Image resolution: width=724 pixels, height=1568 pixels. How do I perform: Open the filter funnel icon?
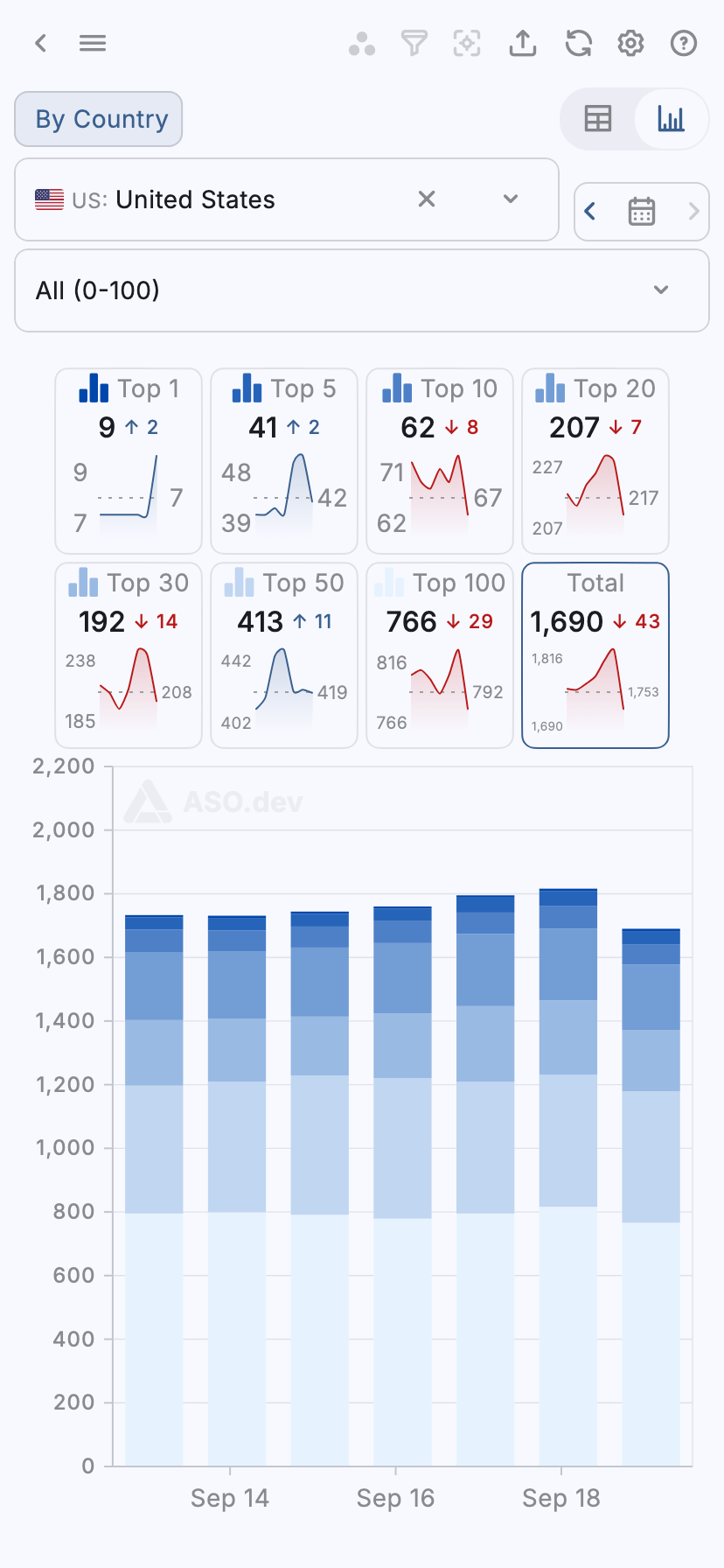[414, 43]
